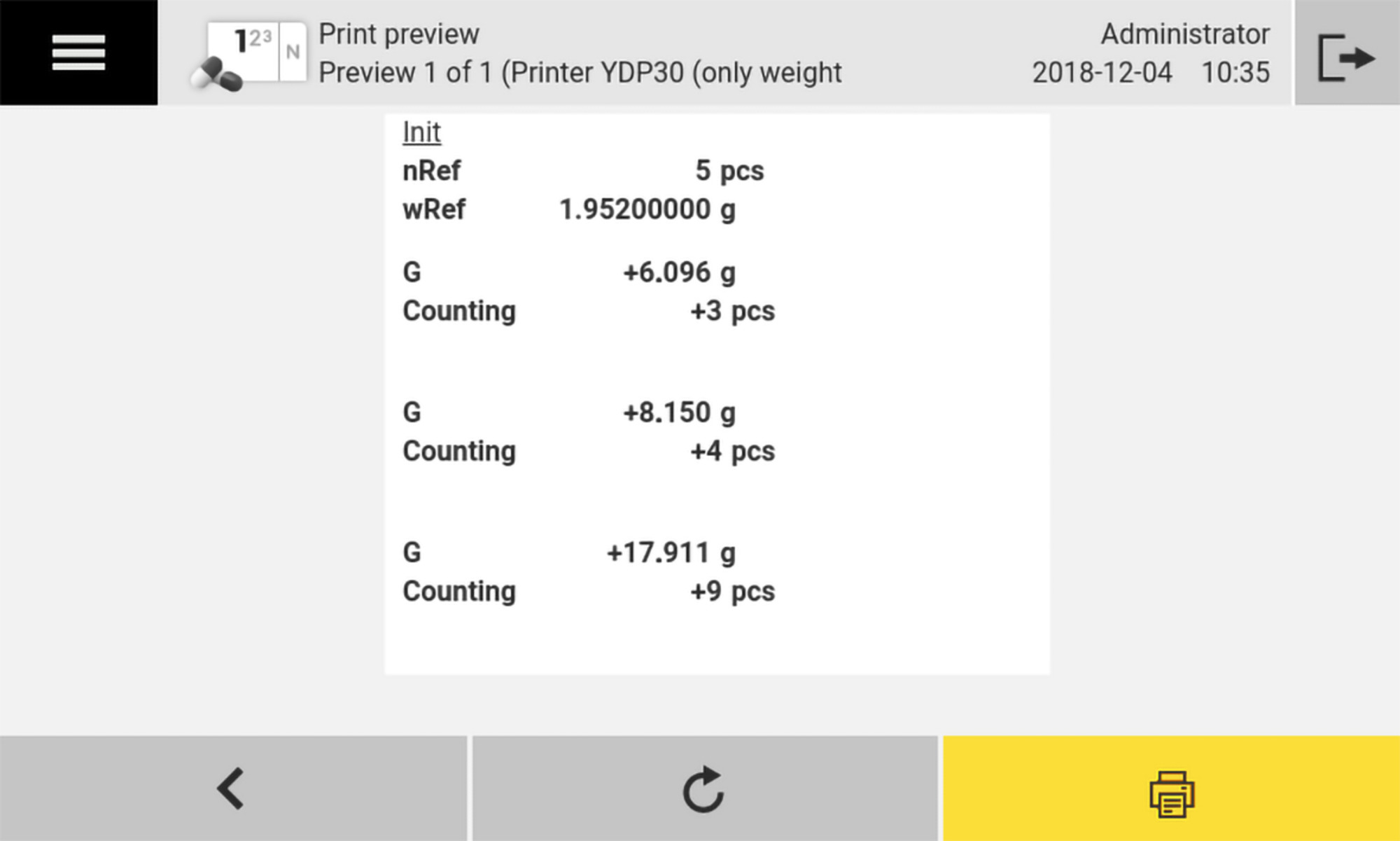Refresh the print preview
The image size is (1400, 841).
703,789
